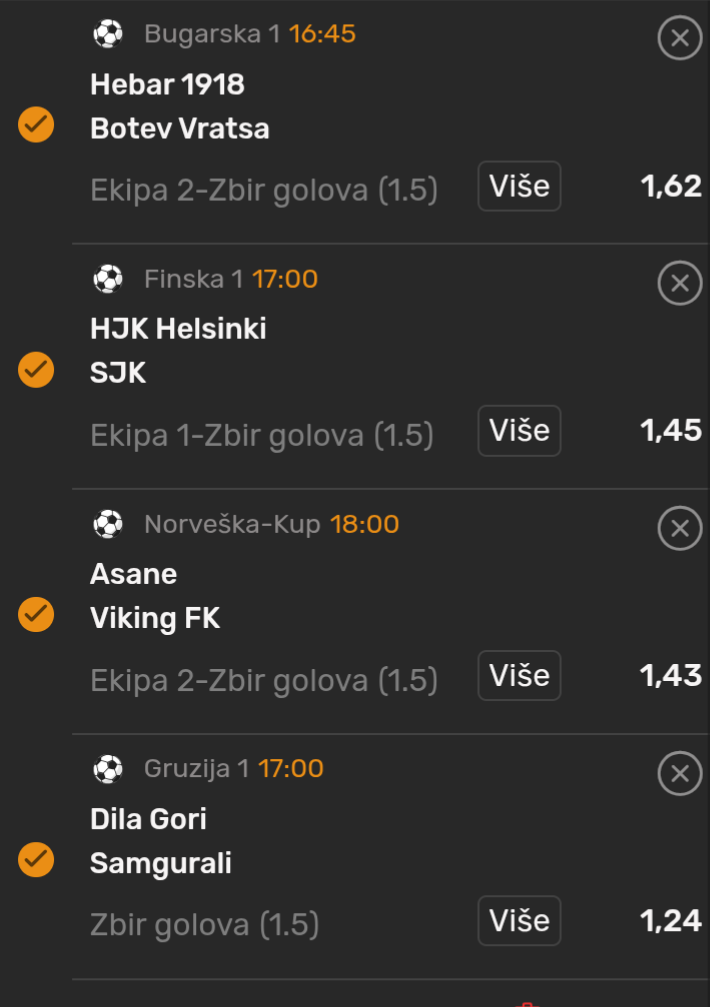Uncheck the Hebar 1918 match selection
Viewport: 710px width, 1007px height.
point(36,126)
